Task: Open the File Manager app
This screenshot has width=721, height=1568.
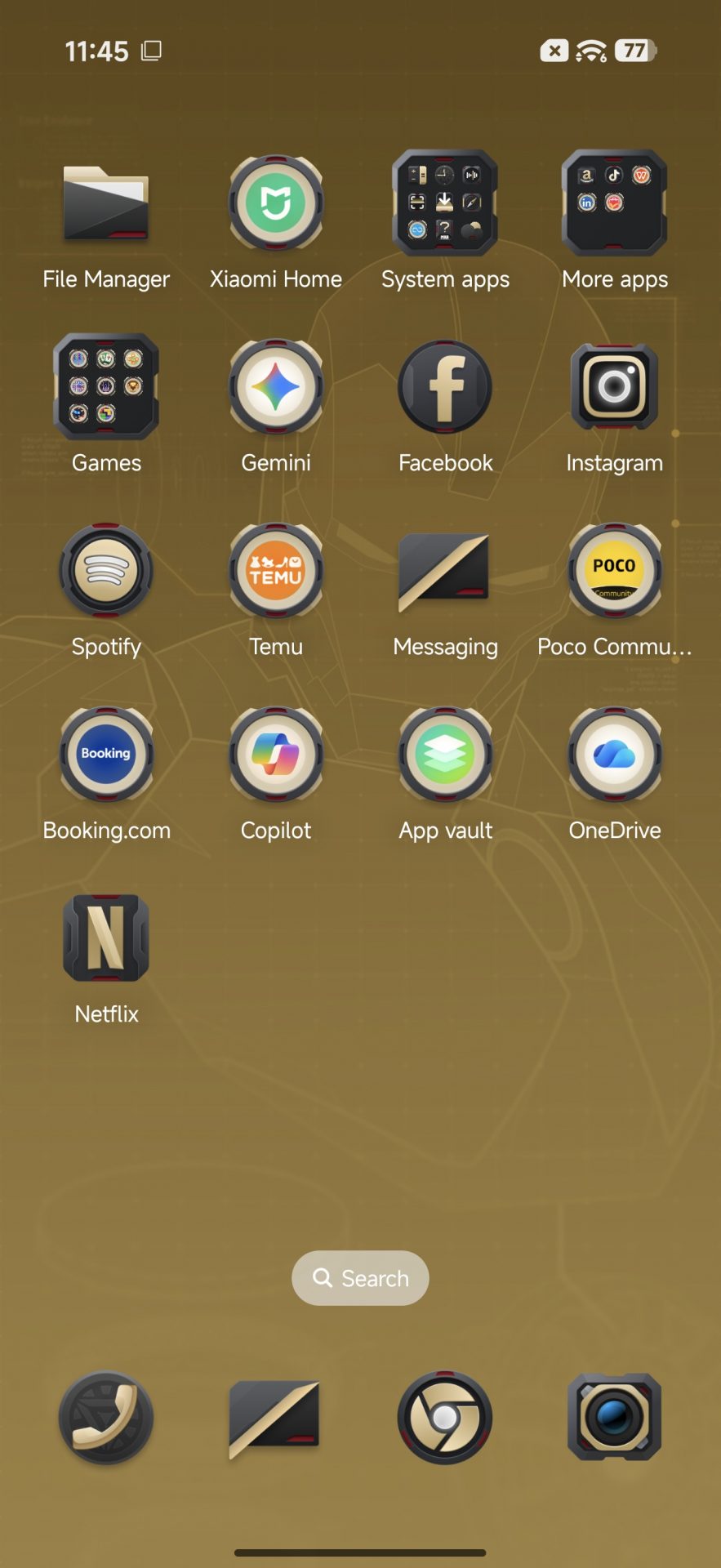Action: click(106, 203)
